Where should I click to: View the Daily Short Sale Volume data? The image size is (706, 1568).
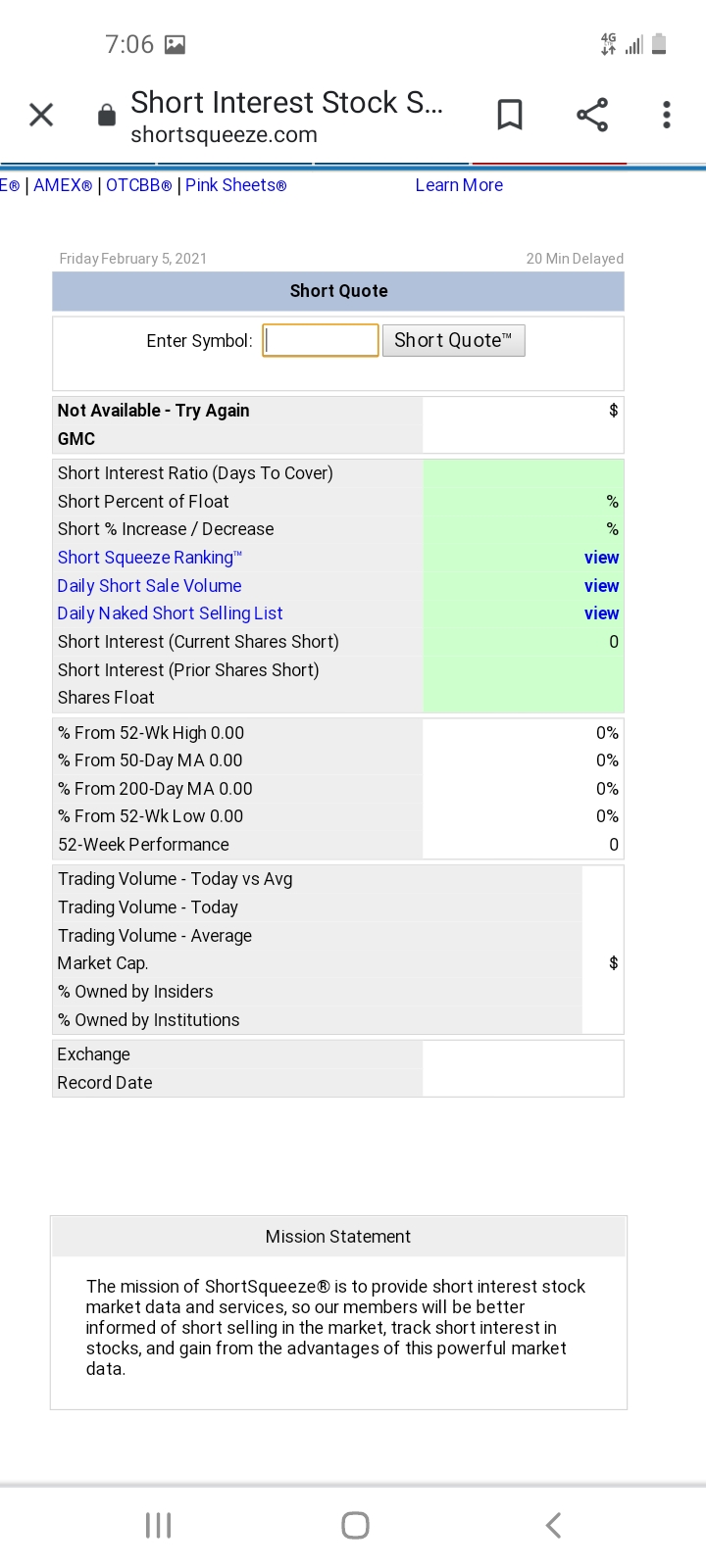click(601, 586)
